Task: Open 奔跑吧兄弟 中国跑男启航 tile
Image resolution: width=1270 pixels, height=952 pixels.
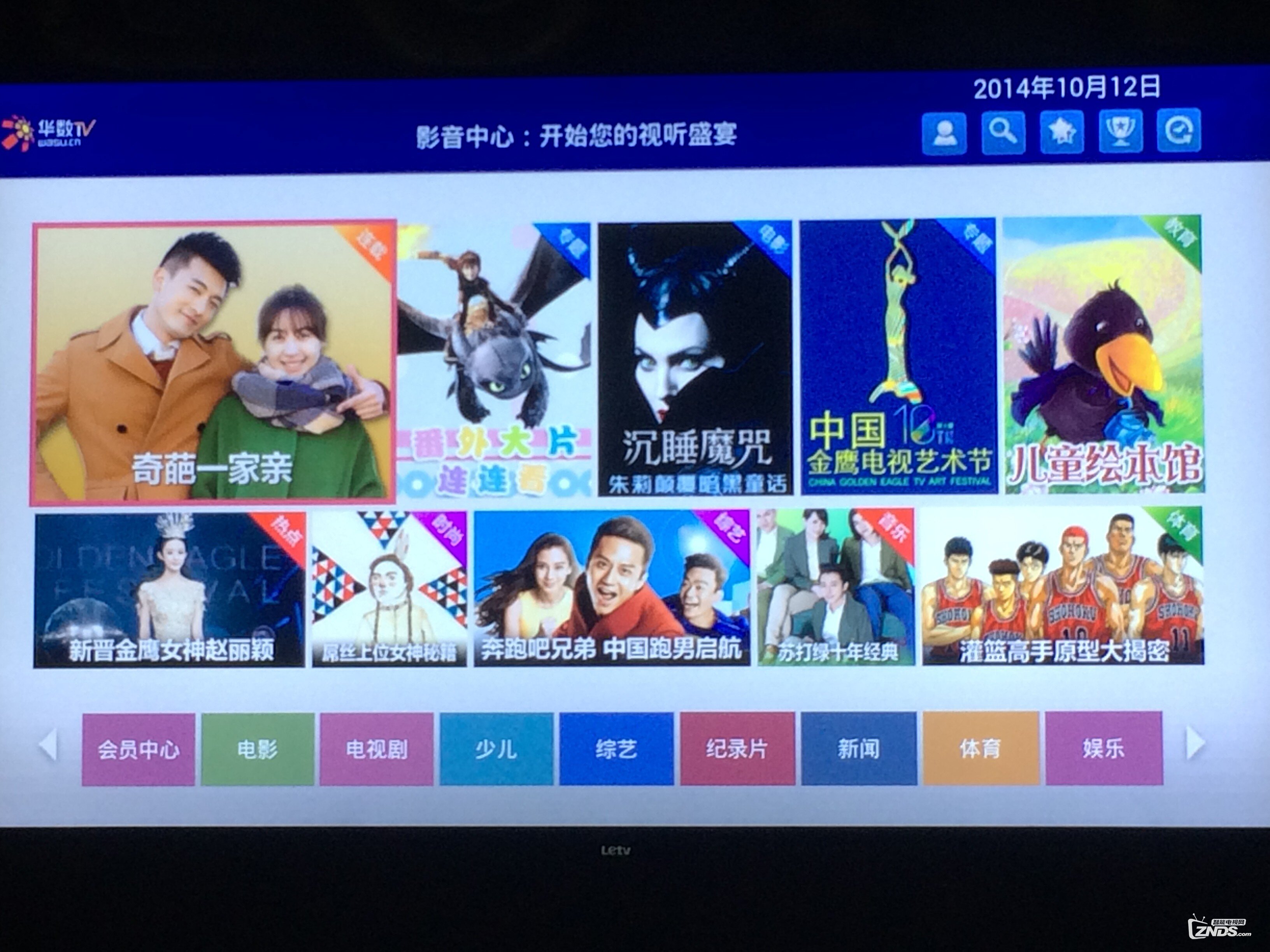Action: click(x=612, y=588)
